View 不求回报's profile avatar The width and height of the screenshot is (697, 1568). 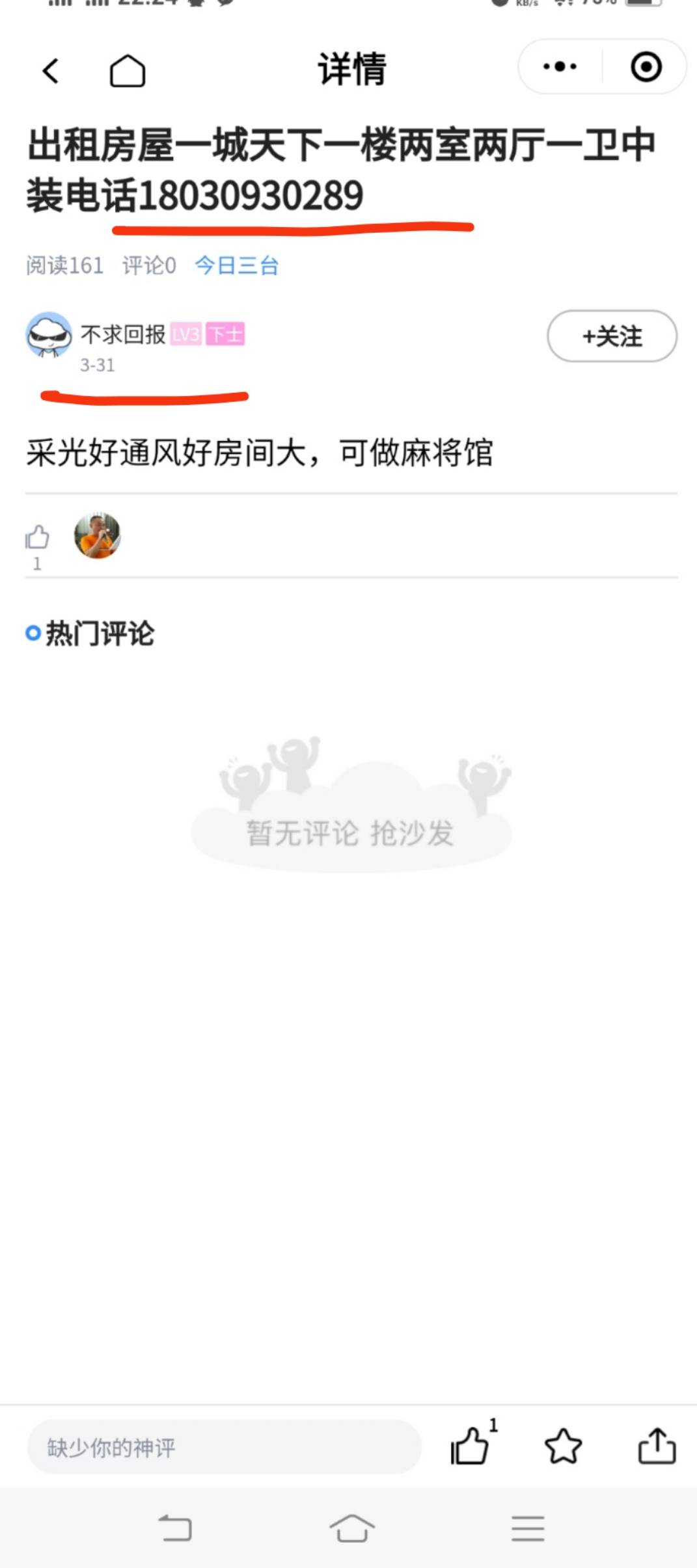pyautogui.click(x=49, y=335)
